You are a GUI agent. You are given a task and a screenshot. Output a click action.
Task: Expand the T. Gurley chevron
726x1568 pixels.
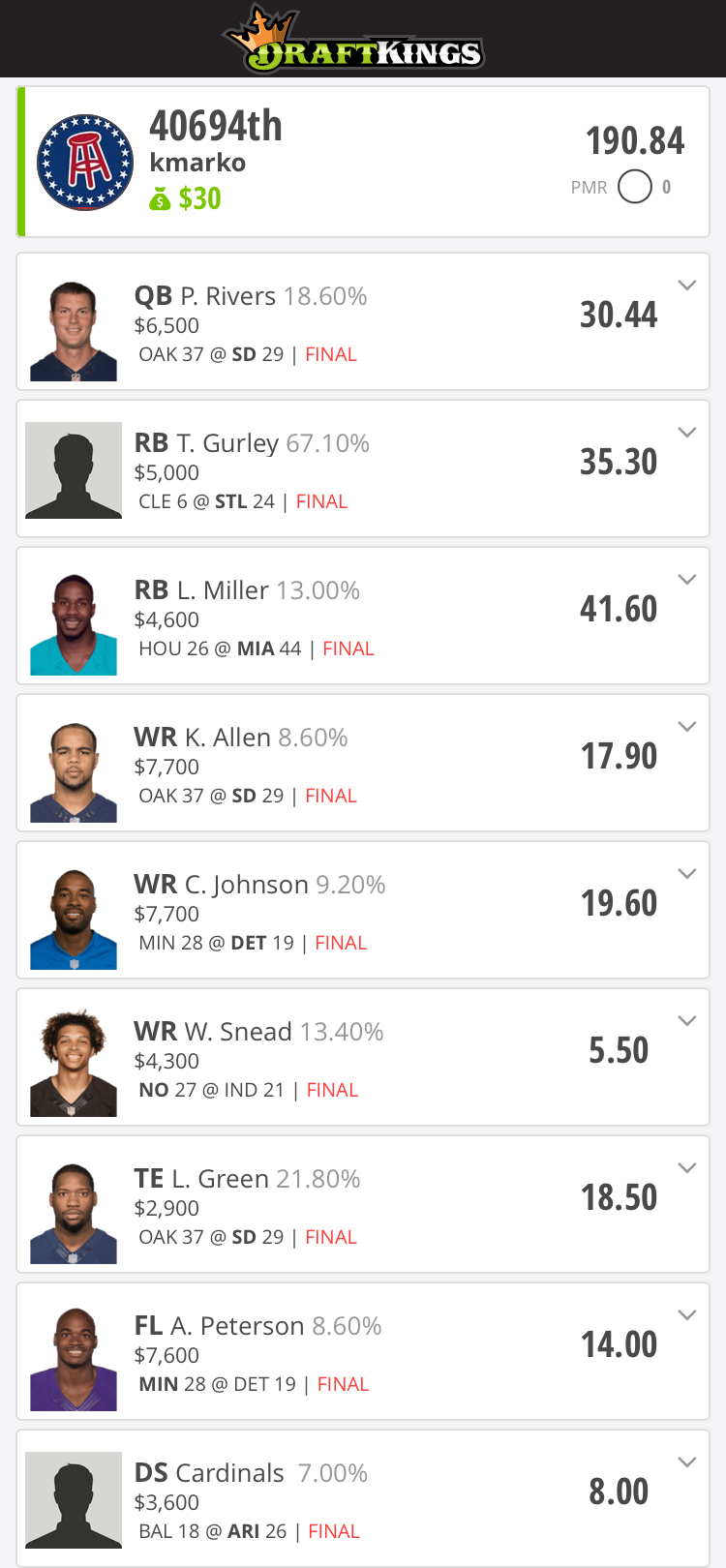pyautogui.click(x=687, y=433)
